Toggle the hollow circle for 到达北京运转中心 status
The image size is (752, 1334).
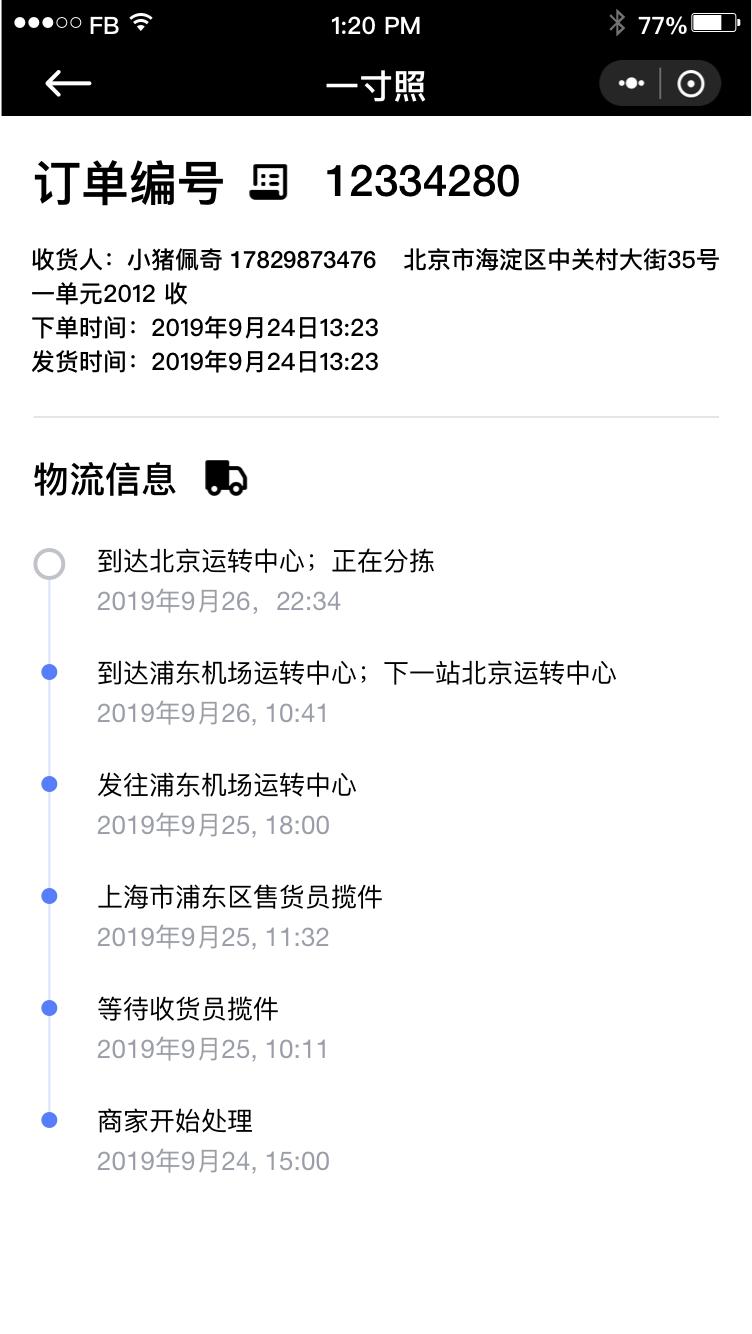(51, 563)
